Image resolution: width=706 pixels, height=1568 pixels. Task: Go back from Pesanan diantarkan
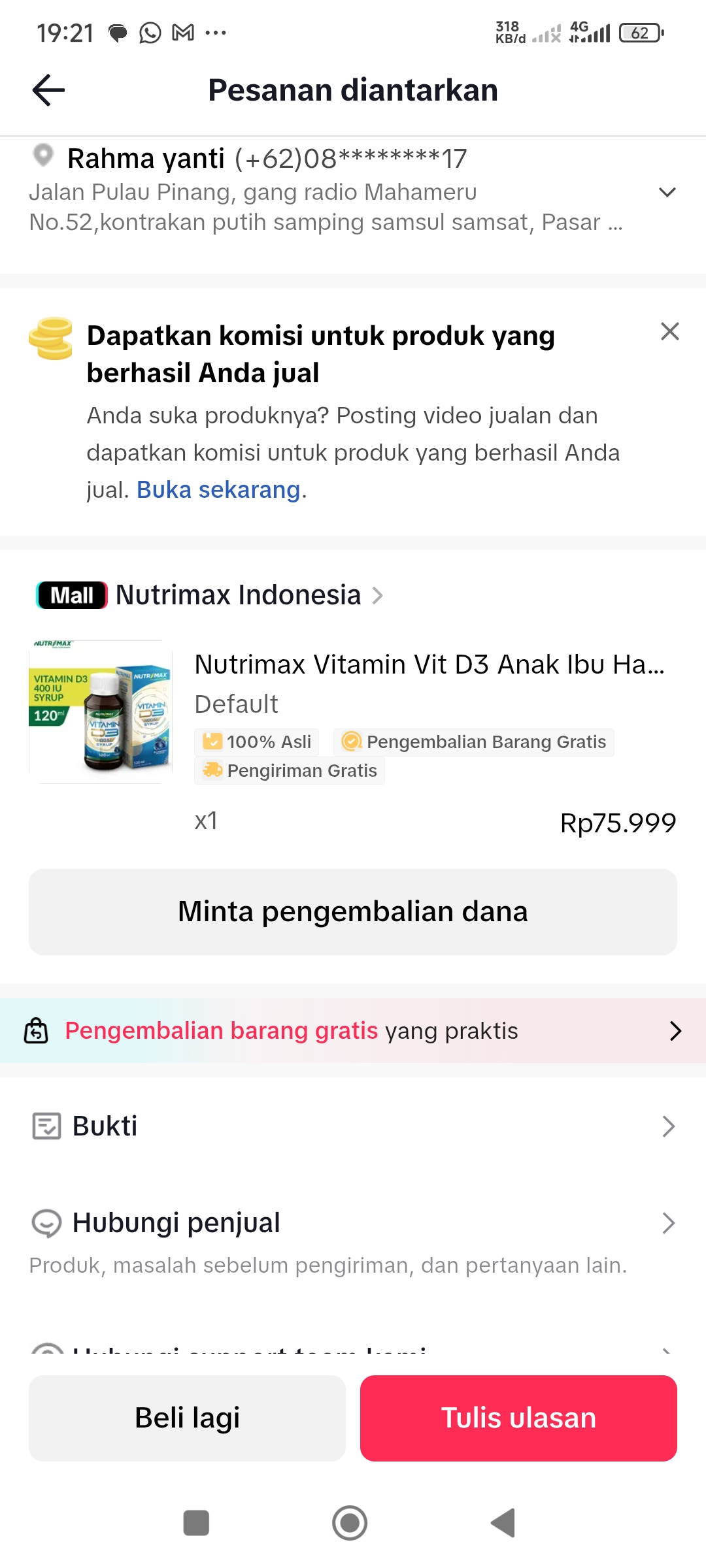tap(49, 90)
